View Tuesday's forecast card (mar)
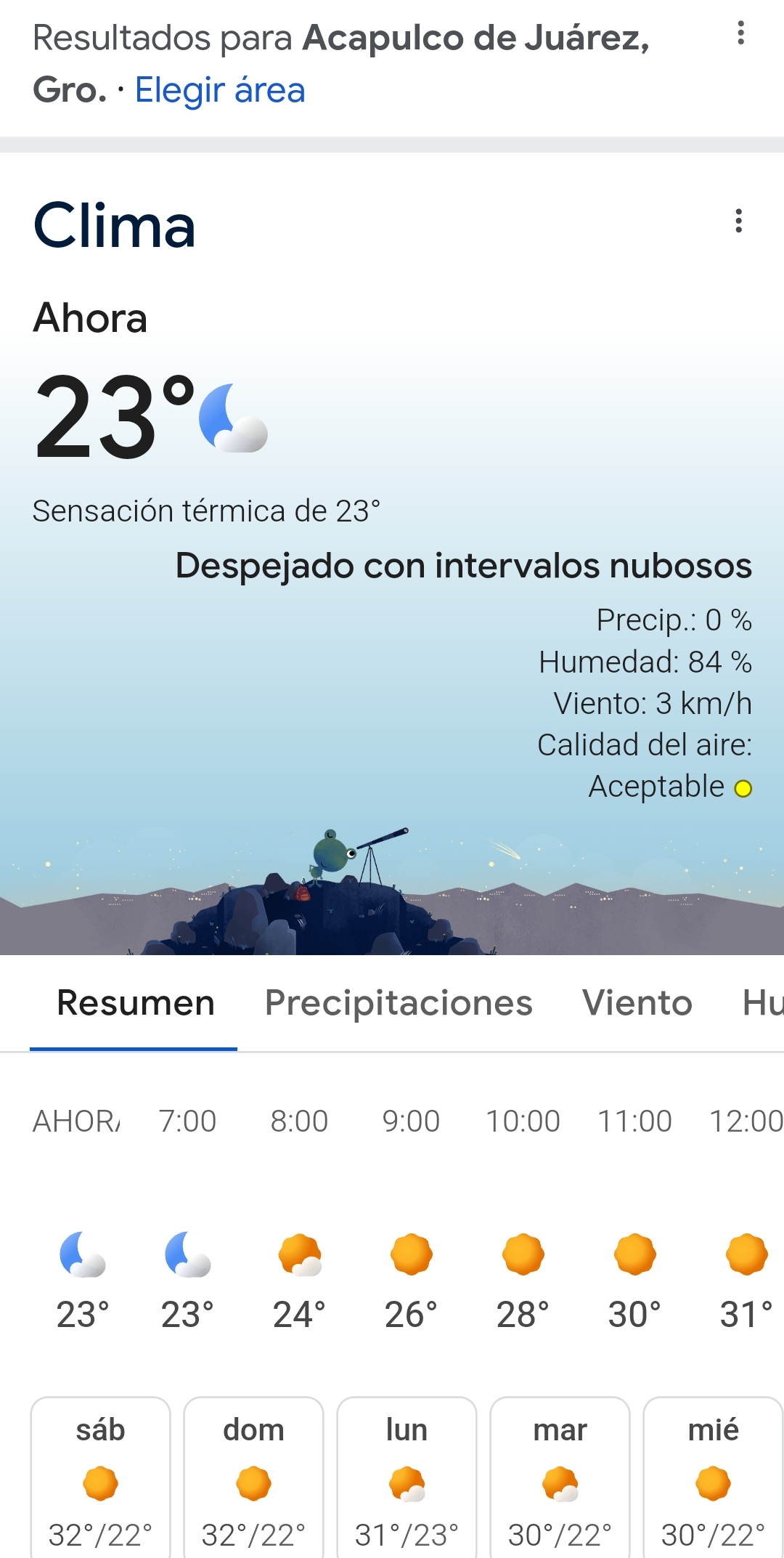 pyautogui.click(x=560, y=1478)
